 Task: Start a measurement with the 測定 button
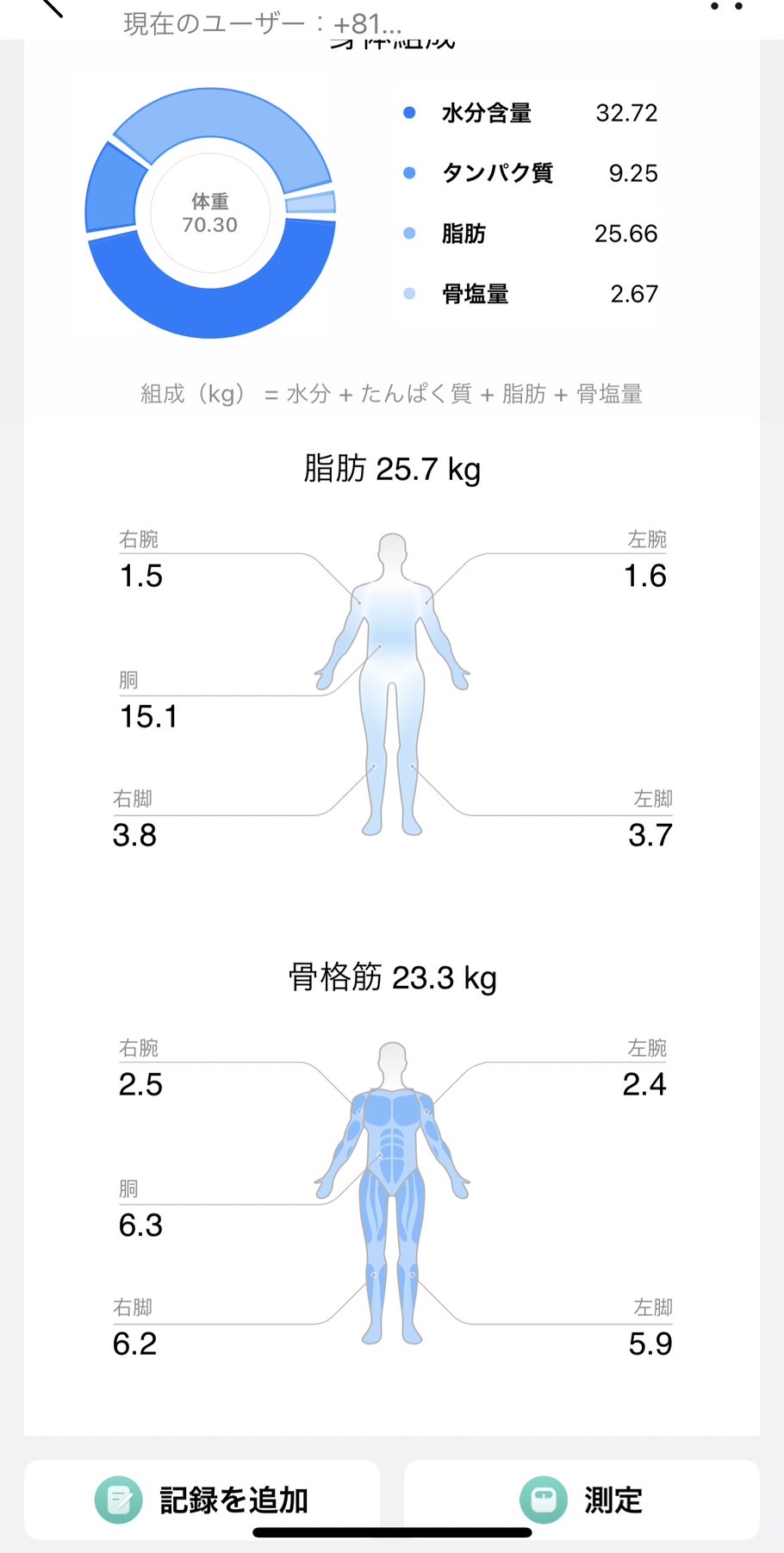[582, 1500]
